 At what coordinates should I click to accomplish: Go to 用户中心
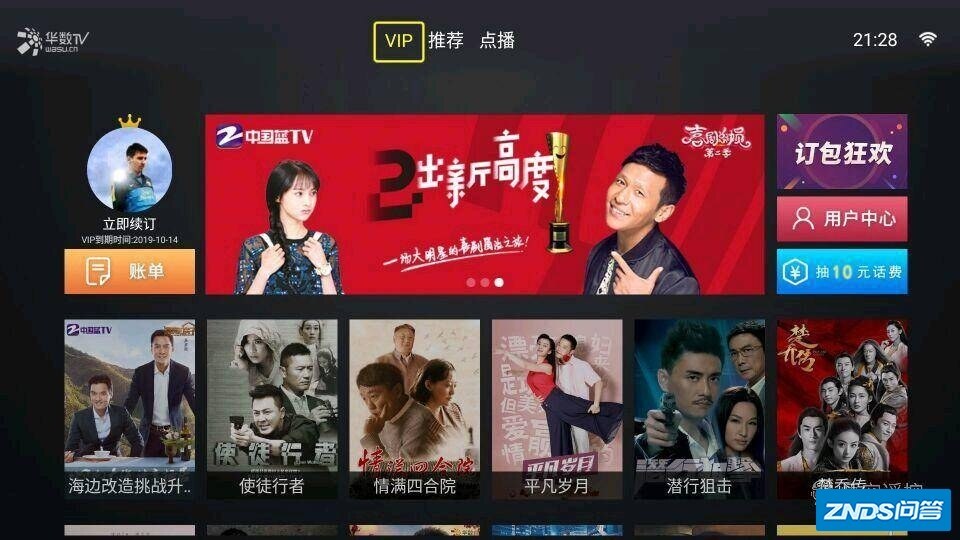[x=842, y=218]
